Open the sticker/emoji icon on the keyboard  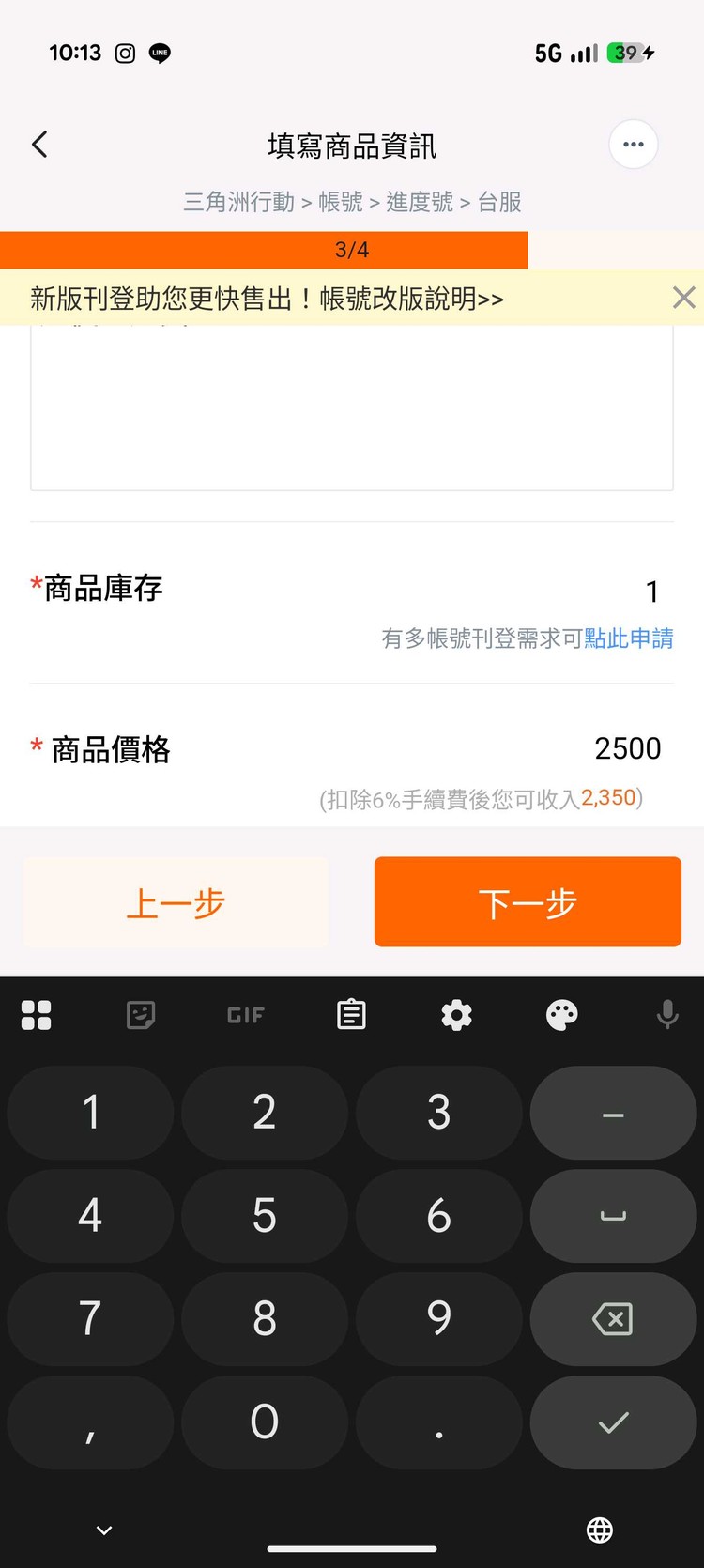coord(140,1015)
